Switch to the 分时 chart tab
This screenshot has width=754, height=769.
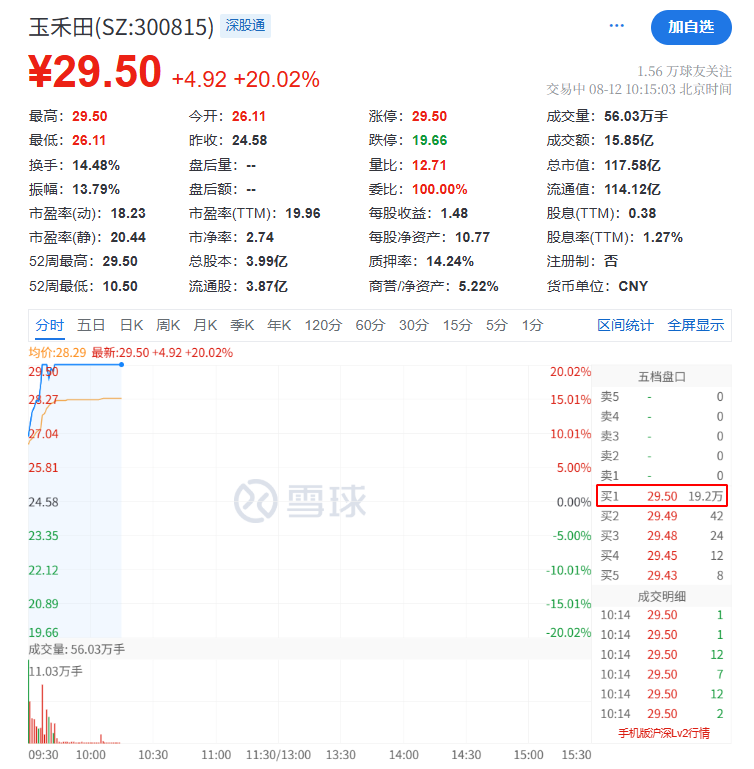[x=49, y=325]
